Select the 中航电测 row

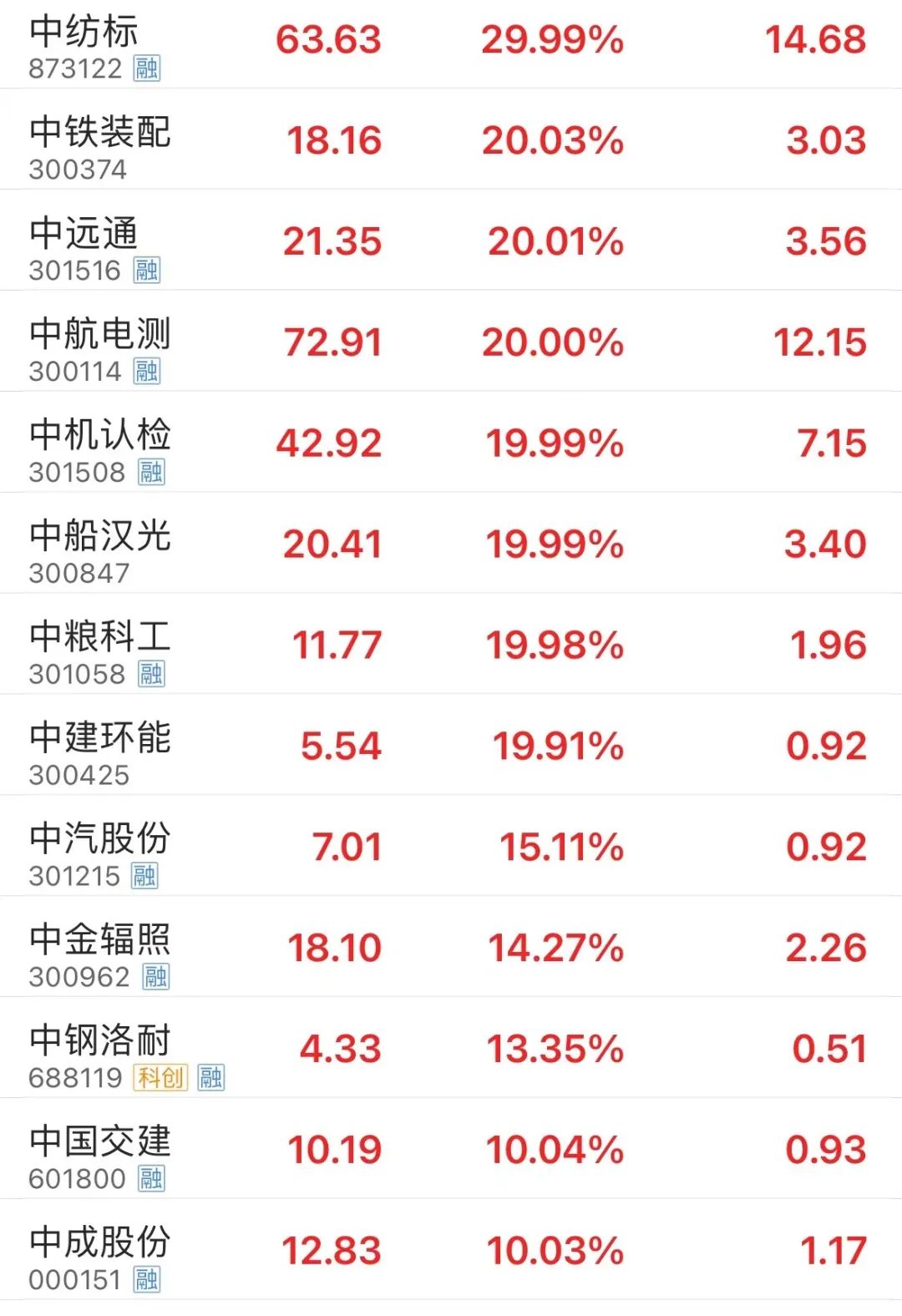[99, 336]
